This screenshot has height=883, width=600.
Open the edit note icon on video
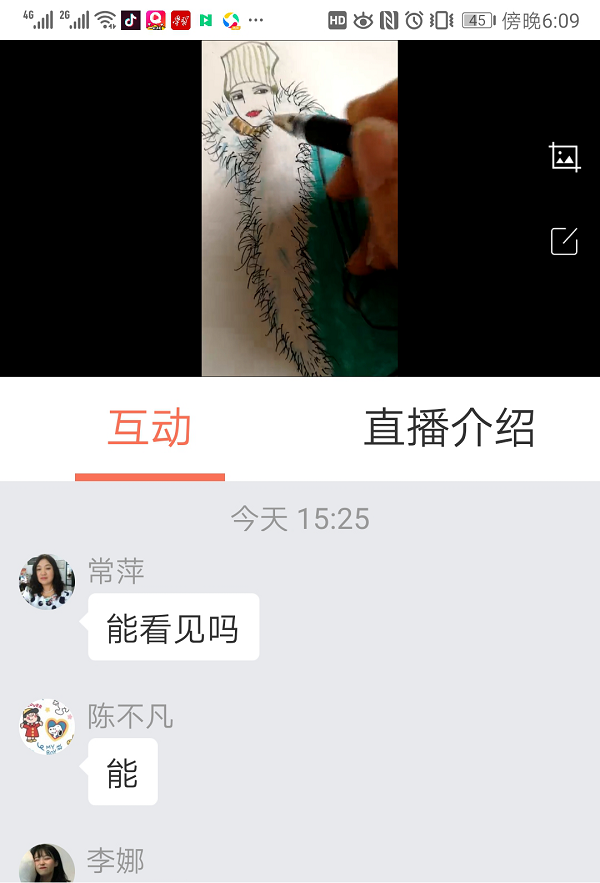tap(564, 241)
